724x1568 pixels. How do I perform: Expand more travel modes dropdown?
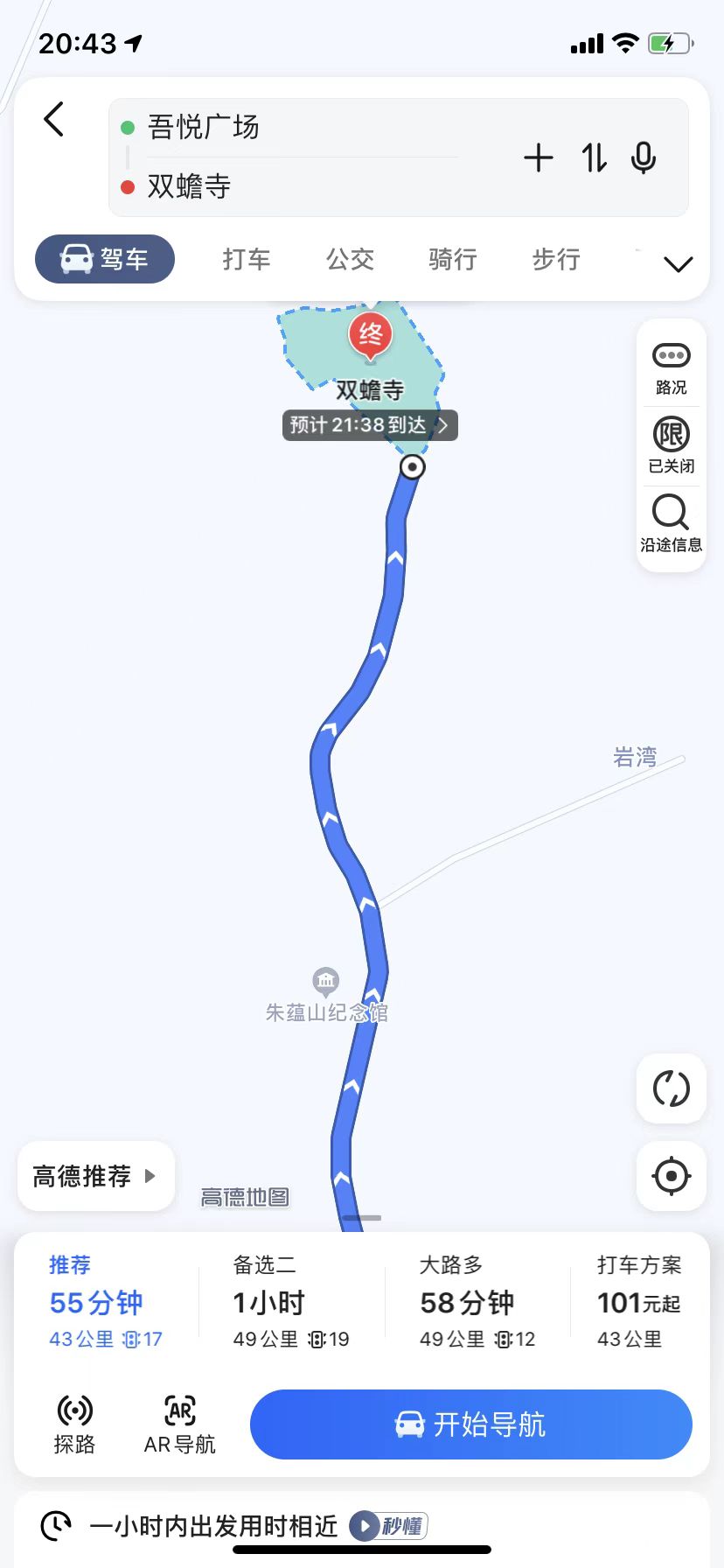tap(678, 263)
